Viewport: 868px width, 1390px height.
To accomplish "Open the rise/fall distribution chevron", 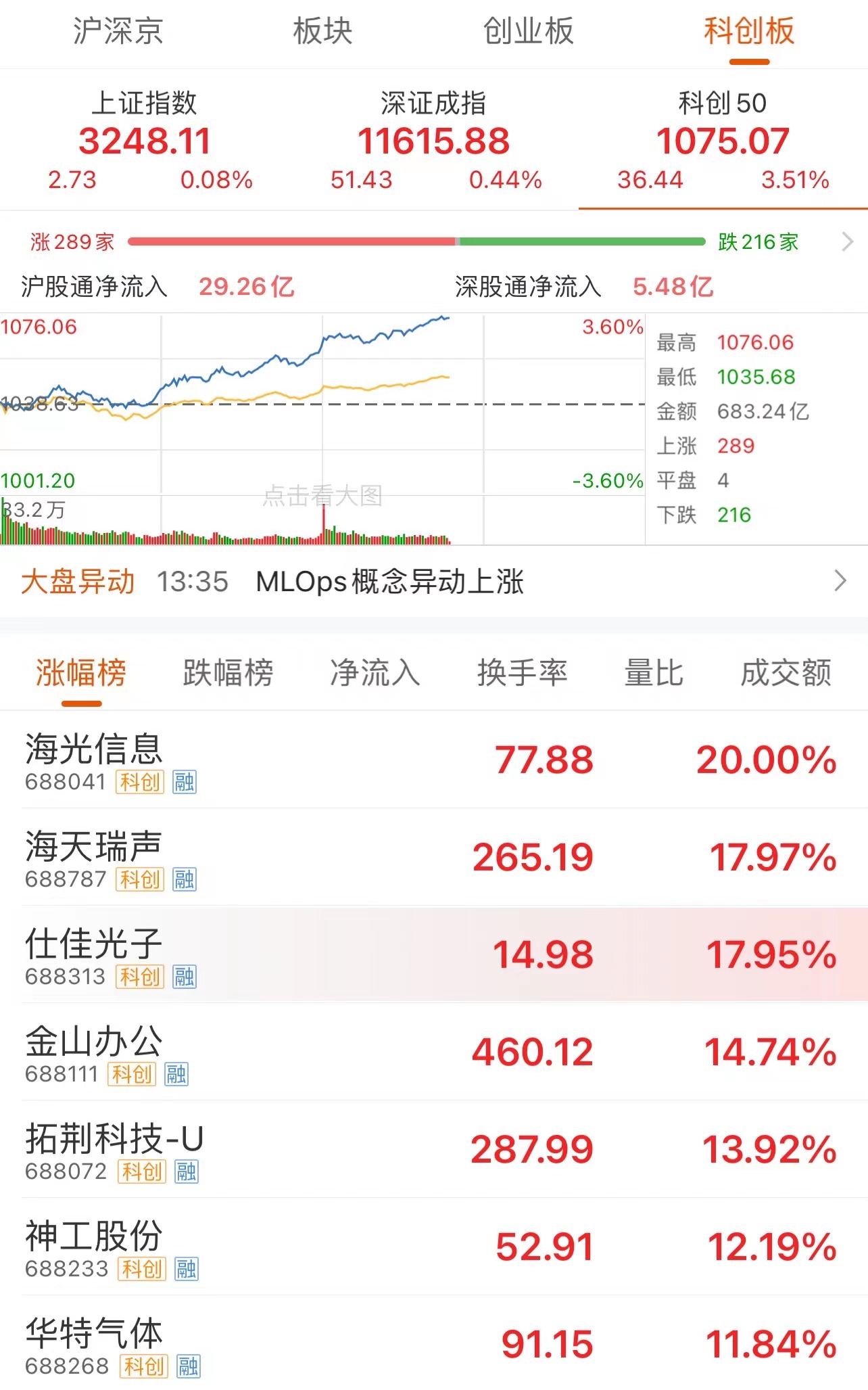I will click(846, 241).
